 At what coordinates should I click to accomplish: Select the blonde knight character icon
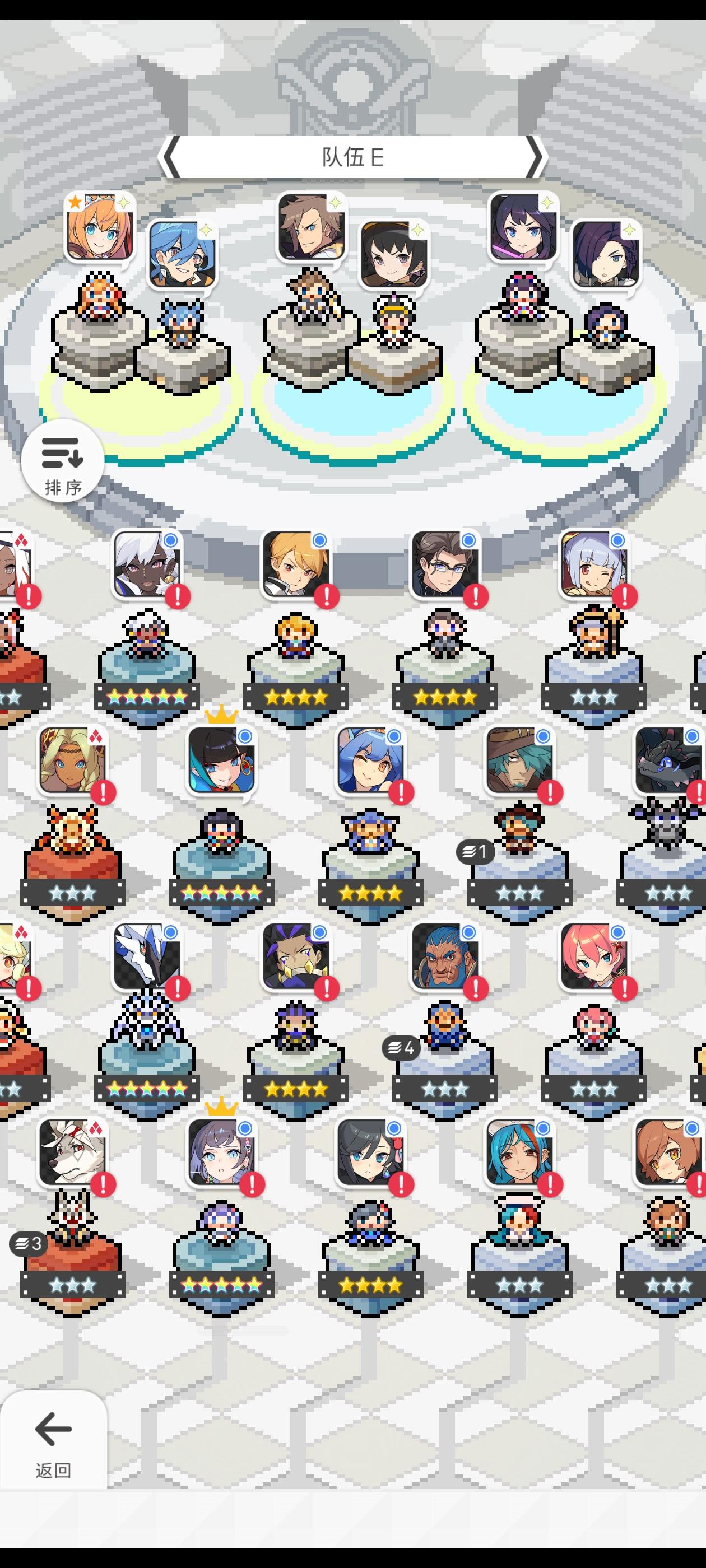298,566
